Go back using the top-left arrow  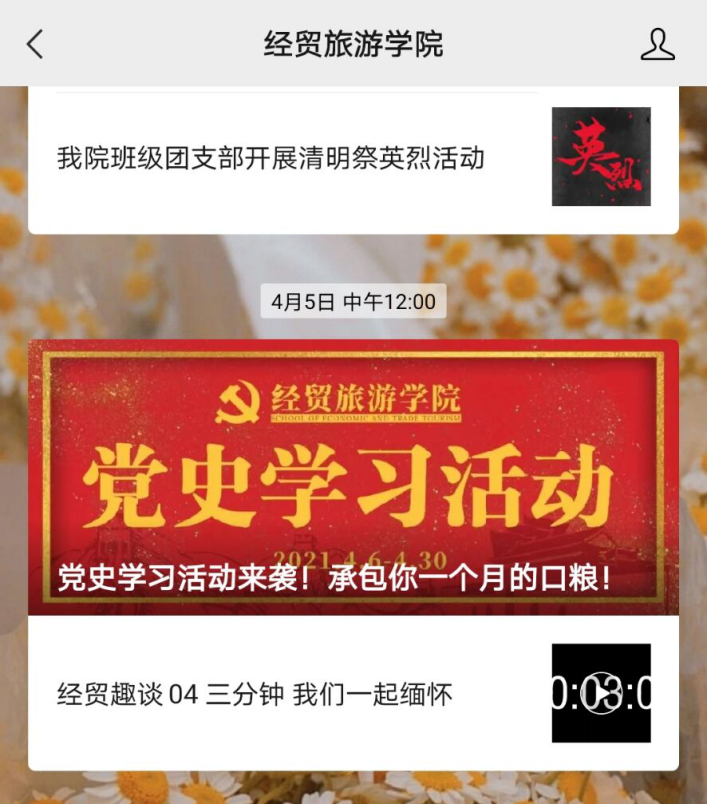click(35, 44)
